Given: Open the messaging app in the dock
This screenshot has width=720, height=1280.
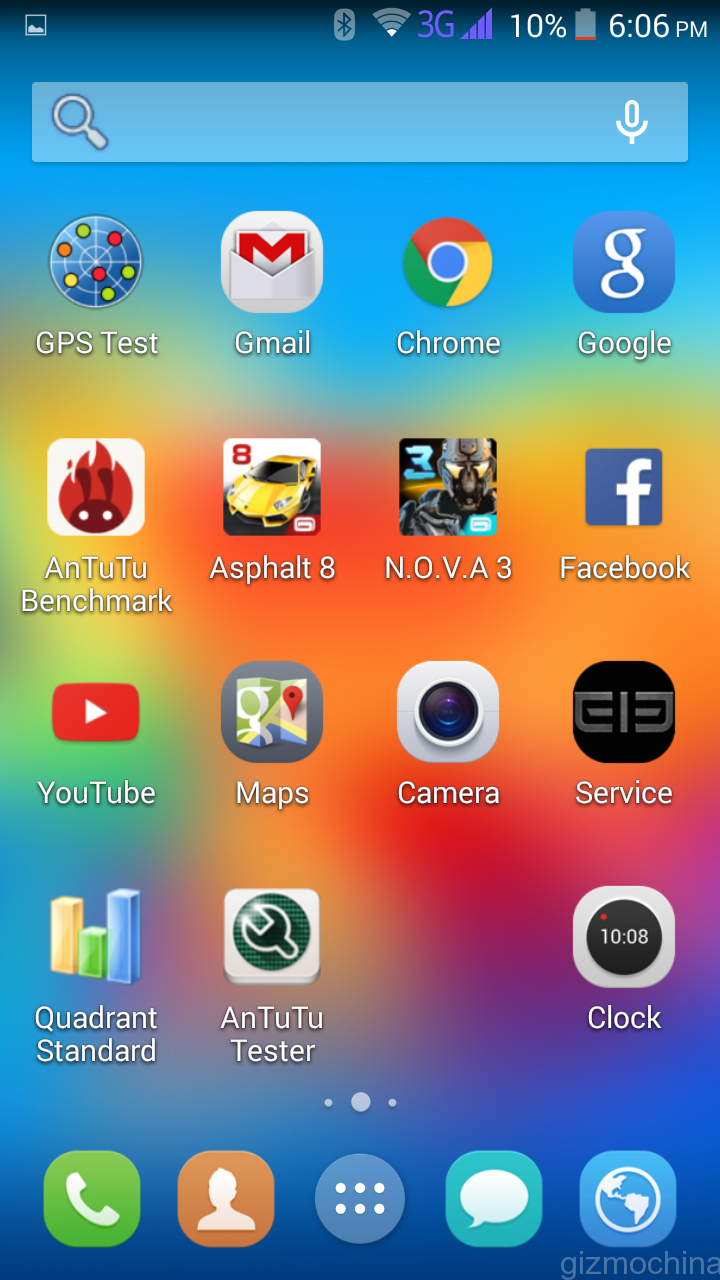Looking at the screenshot, I should point(494,1198).
